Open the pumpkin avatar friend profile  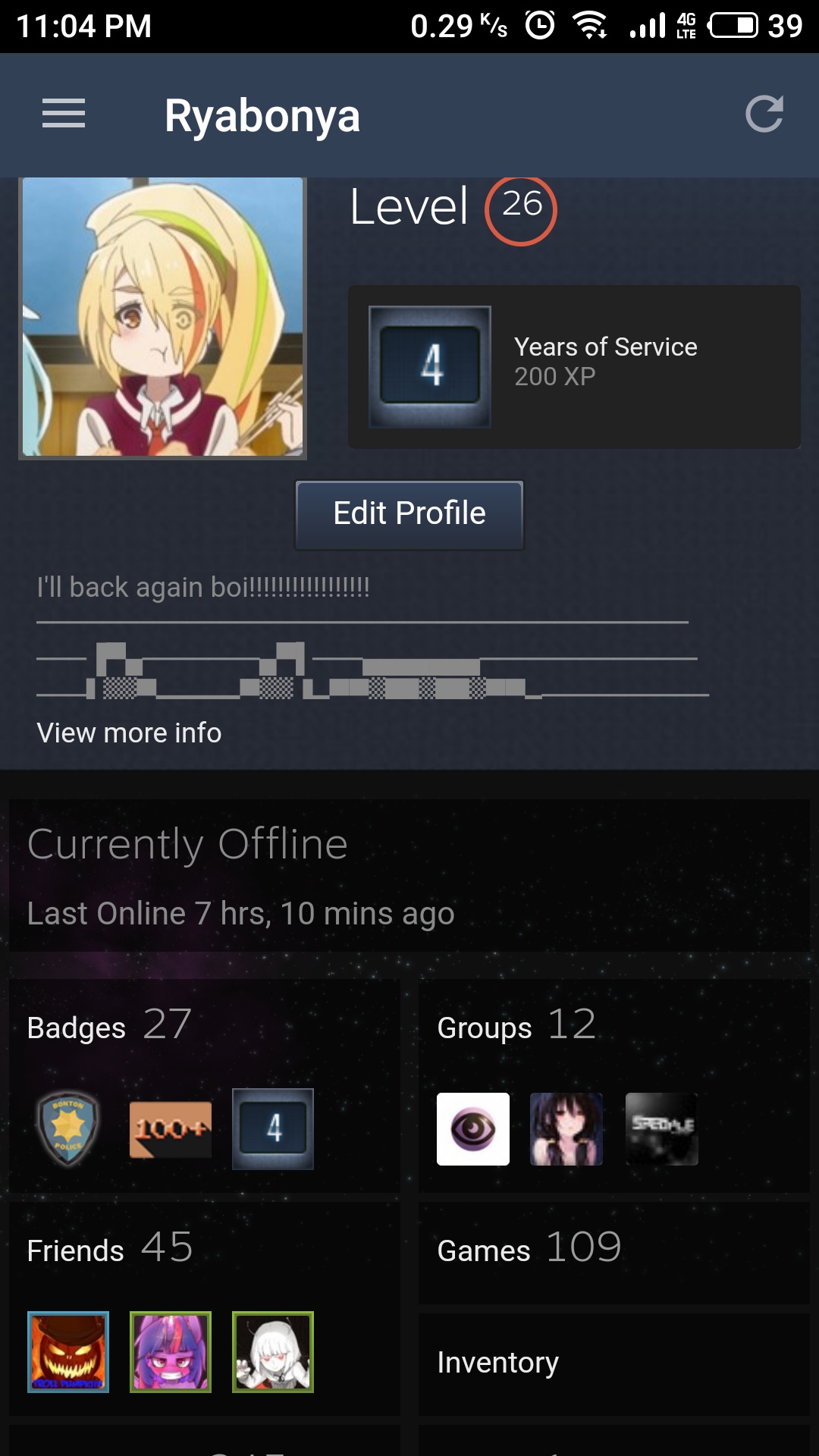pyautogui.click(x=68, y=1351)
